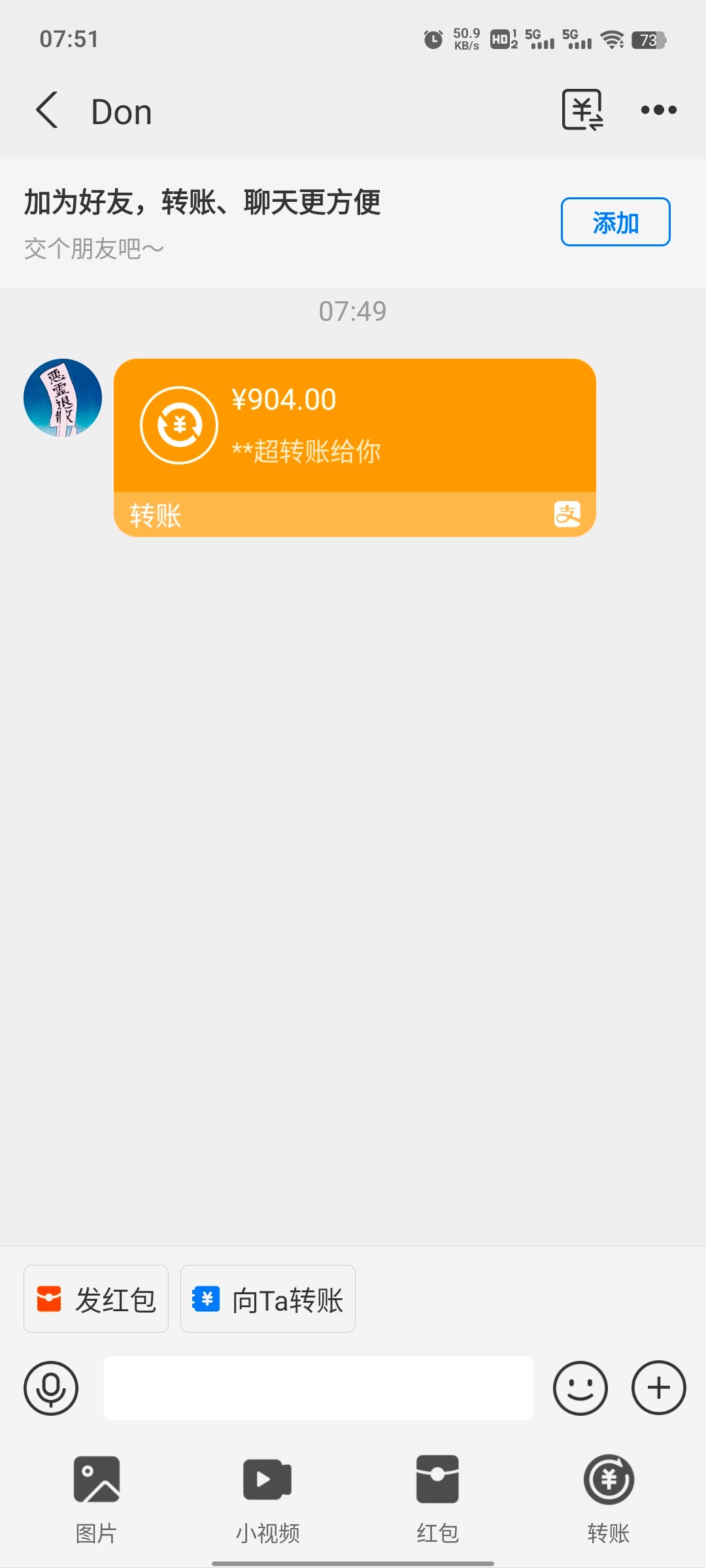
Task: Open the ¥904.00 transfer message
Action: [x=354, y=447]
